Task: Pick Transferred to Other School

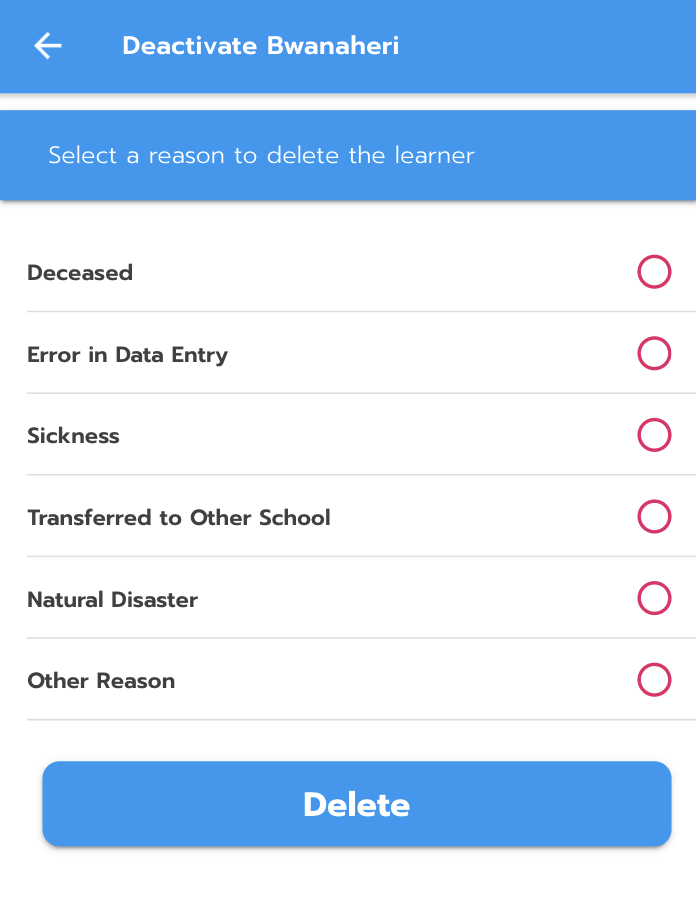Action: tap(654, 517)
